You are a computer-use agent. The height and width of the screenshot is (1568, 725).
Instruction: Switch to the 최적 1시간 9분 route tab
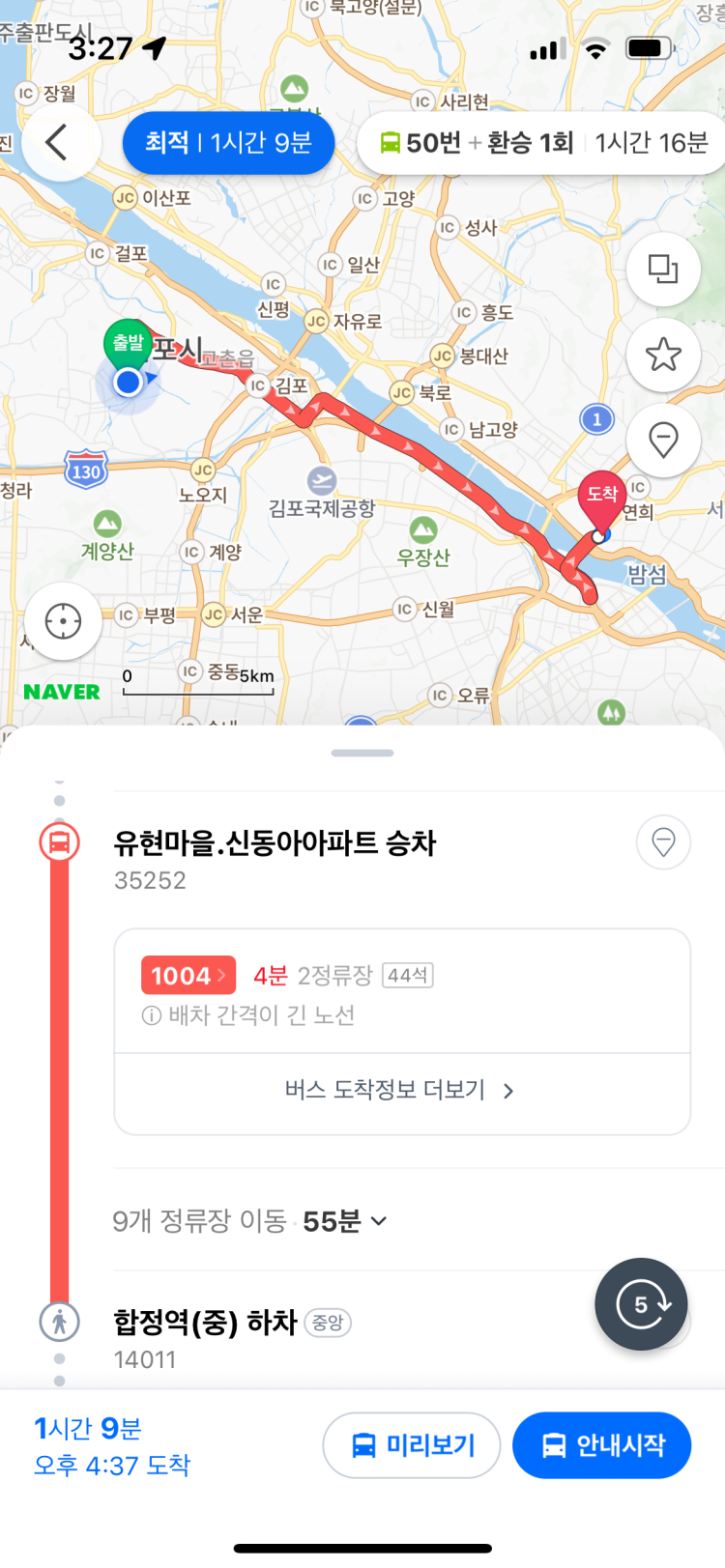click(228, 142)
